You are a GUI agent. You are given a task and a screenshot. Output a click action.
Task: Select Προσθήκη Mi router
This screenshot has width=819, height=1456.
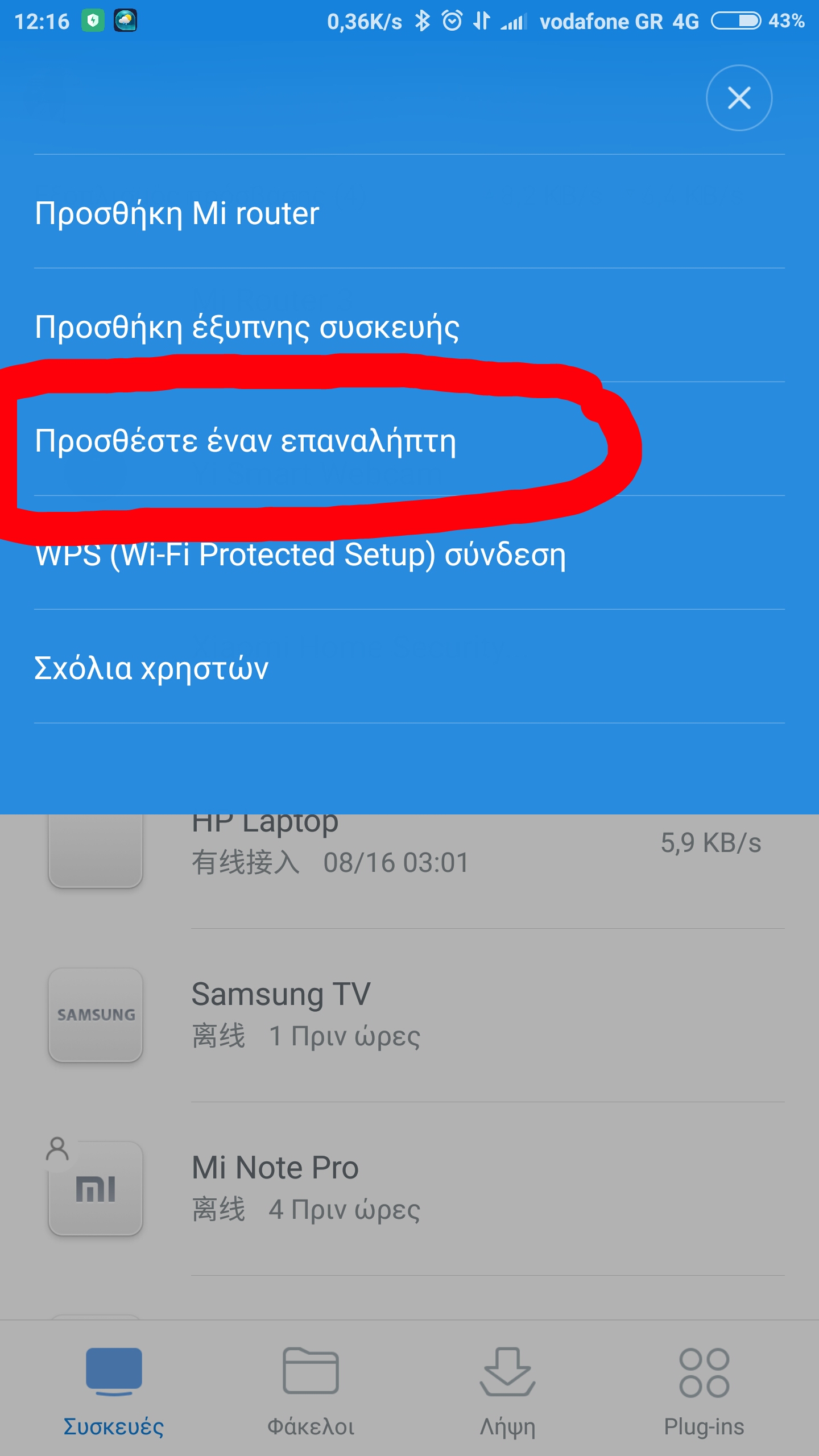pyautogui.click(x=176, y=213)
